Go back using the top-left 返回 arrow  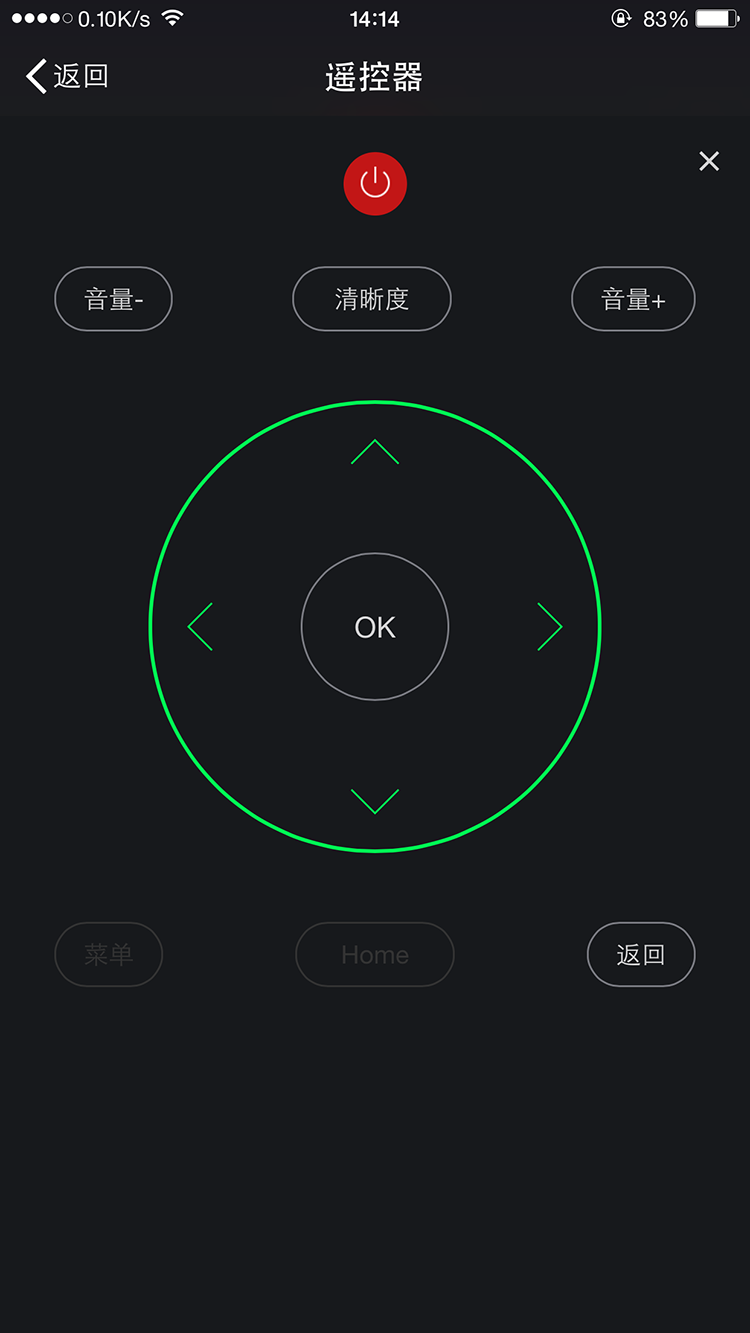67,76
